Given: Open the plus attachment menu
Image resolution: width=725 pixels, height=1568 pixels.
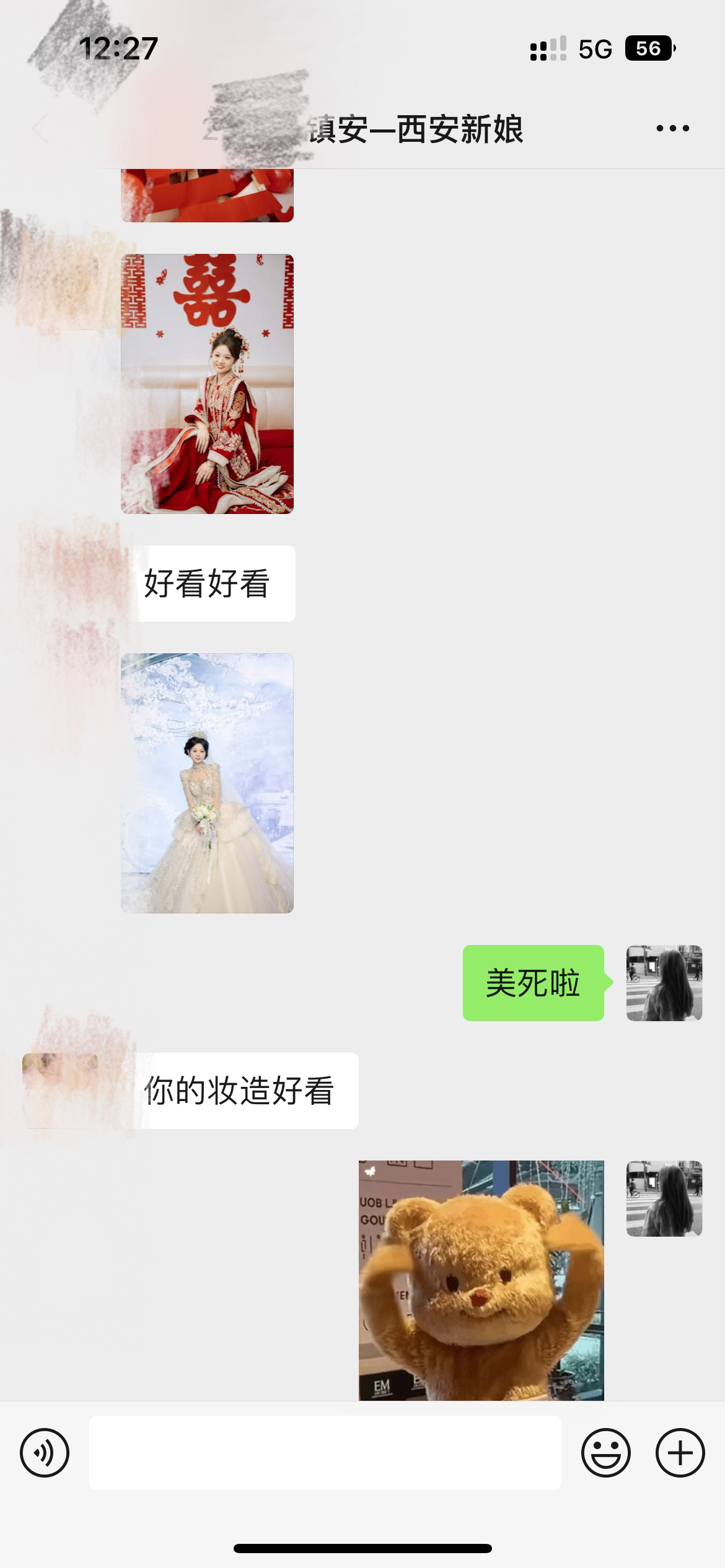Looking at the screenshot, I should [680, 1452].
